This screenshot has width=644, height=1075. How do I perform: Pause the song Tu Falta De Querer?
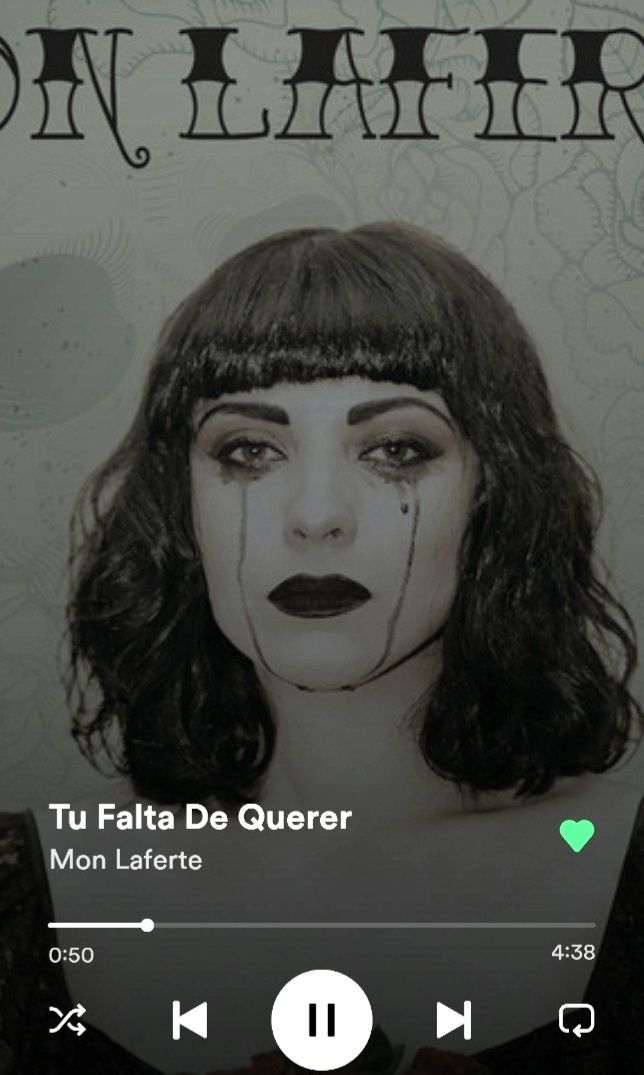coord(321,1020)
